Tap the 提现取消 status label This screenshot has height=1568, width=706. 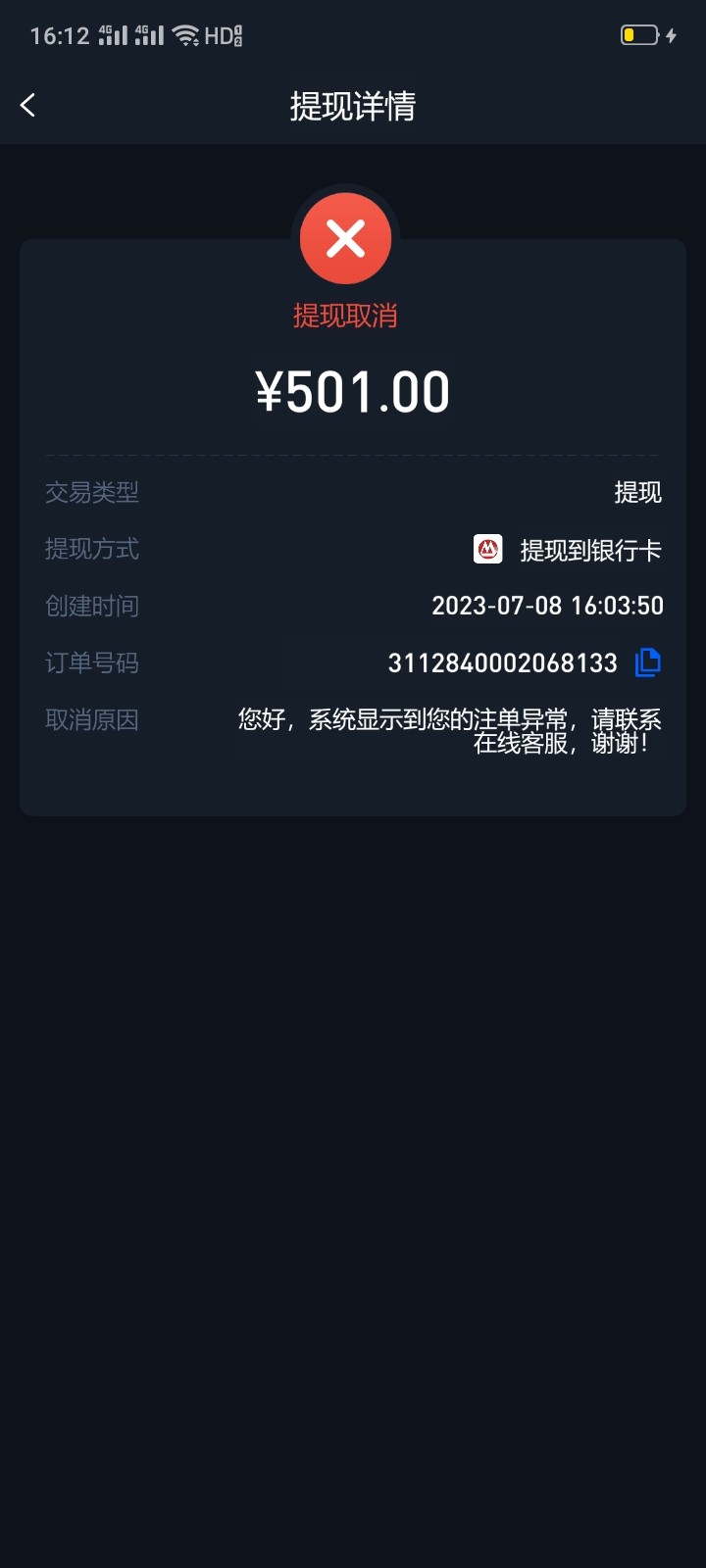345,316
